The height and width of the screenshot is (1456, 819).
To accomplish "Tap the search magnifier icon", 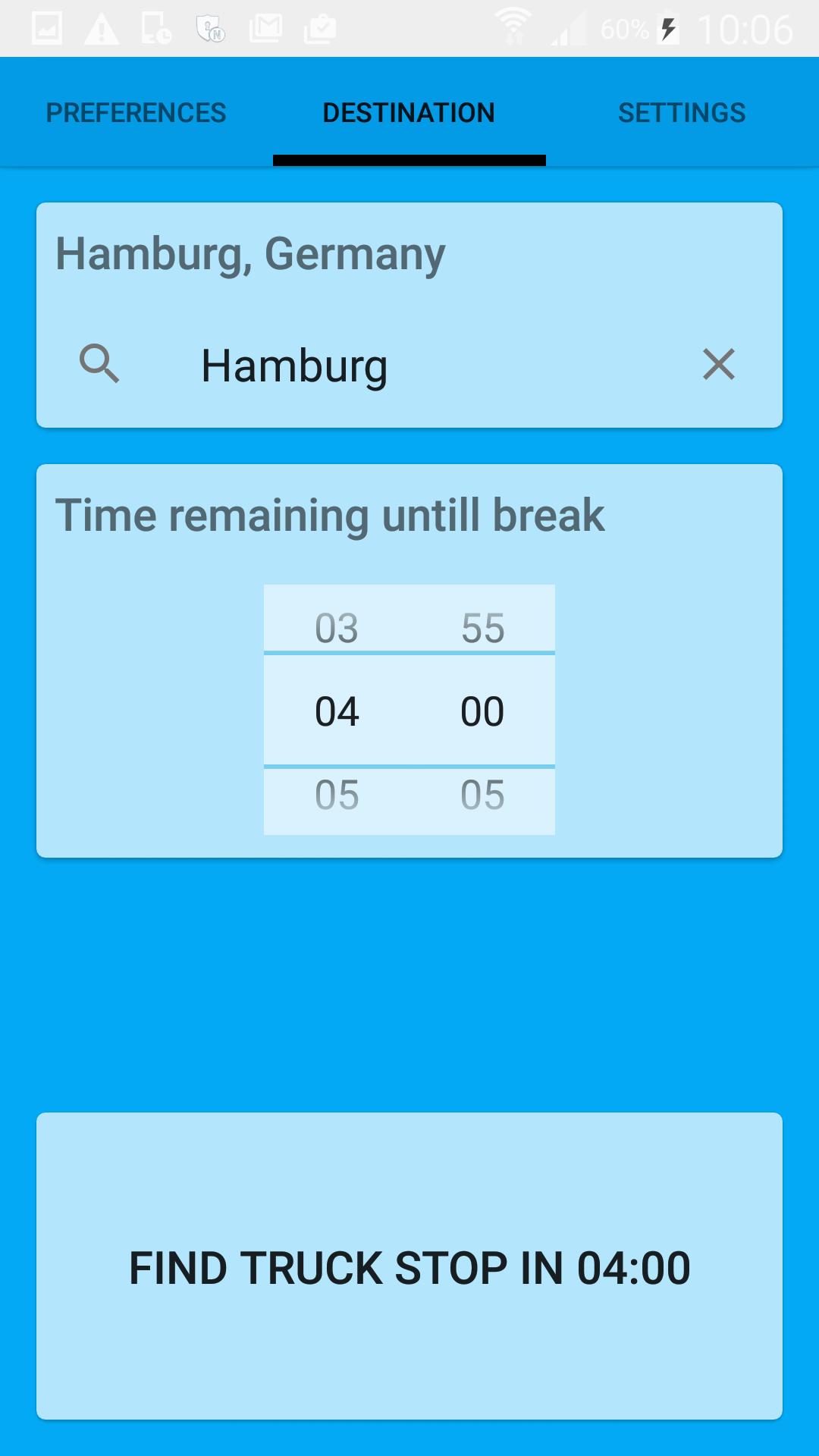I will pyautogui.click(x=99, y=364).
